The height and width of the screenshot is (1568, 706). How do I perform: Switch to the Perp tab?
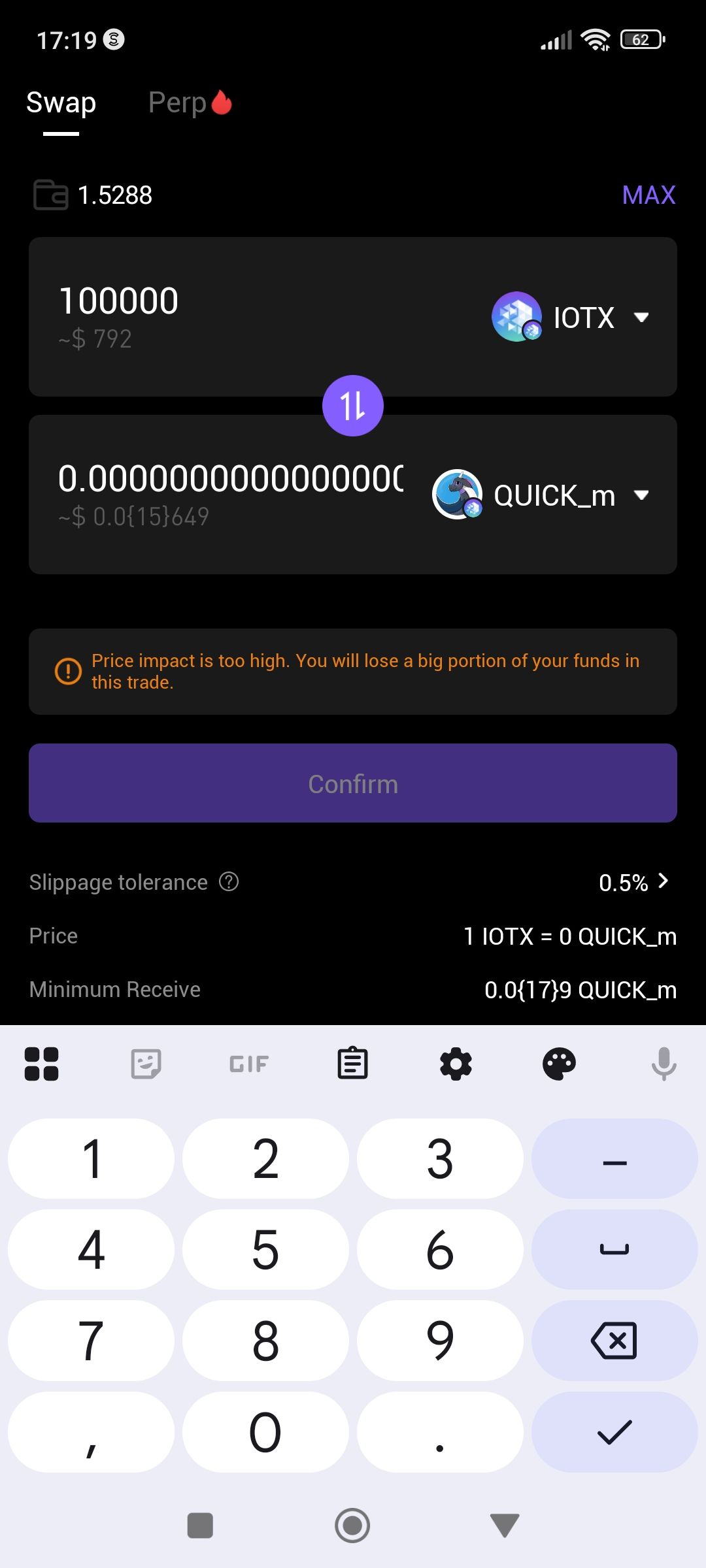pos(190,103)
